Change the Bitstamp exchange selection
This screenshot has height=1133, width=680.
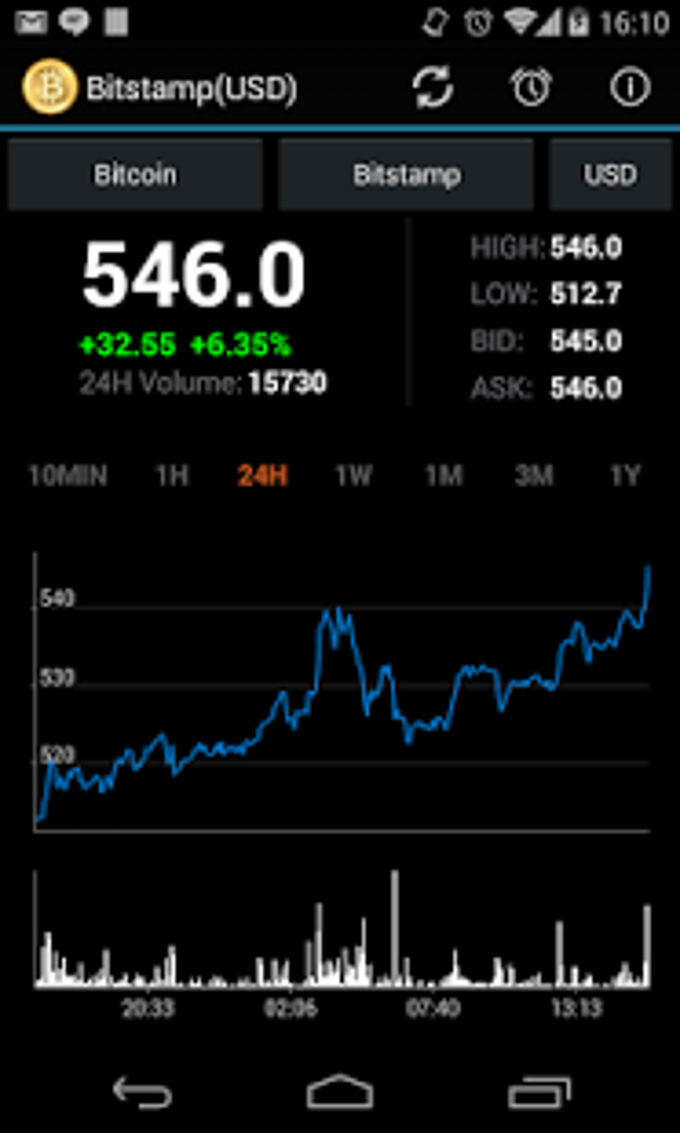406,175
